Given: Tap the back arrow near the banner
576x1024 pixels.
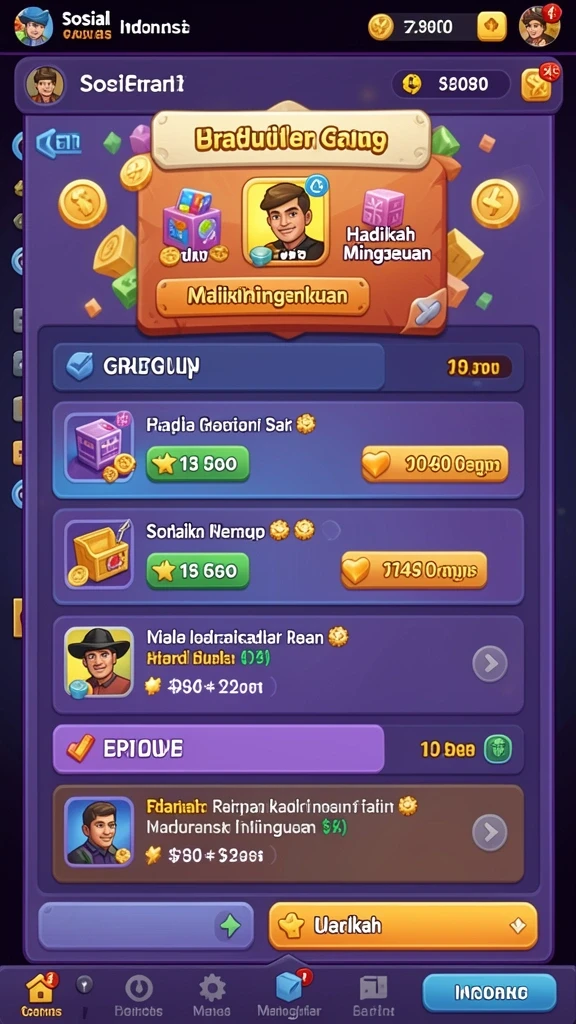Looking at the screenshot, I should pyautogui.click(x=58, y=142).
